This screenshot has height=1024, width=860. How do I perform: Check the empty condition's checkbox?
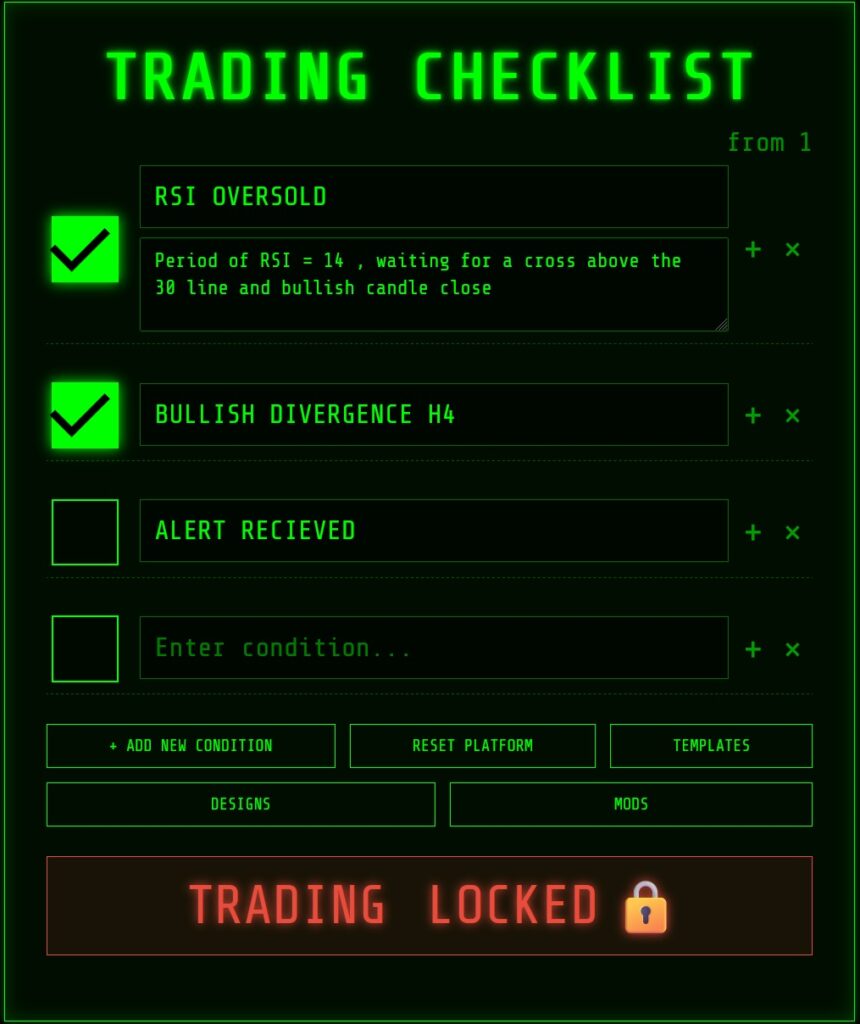tap(85, 649)
